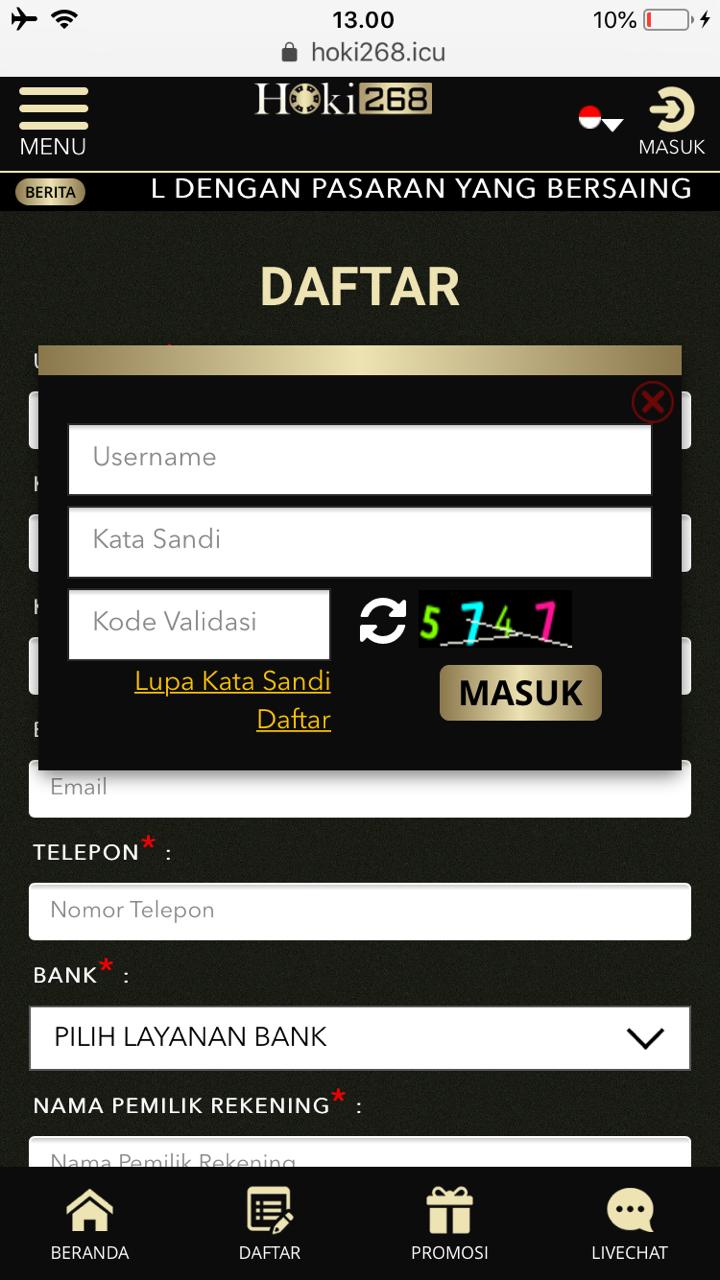Open the Lupa Kata Sandi link
The height and width of the screenshot is (1280, 720).
pos(233,681)
